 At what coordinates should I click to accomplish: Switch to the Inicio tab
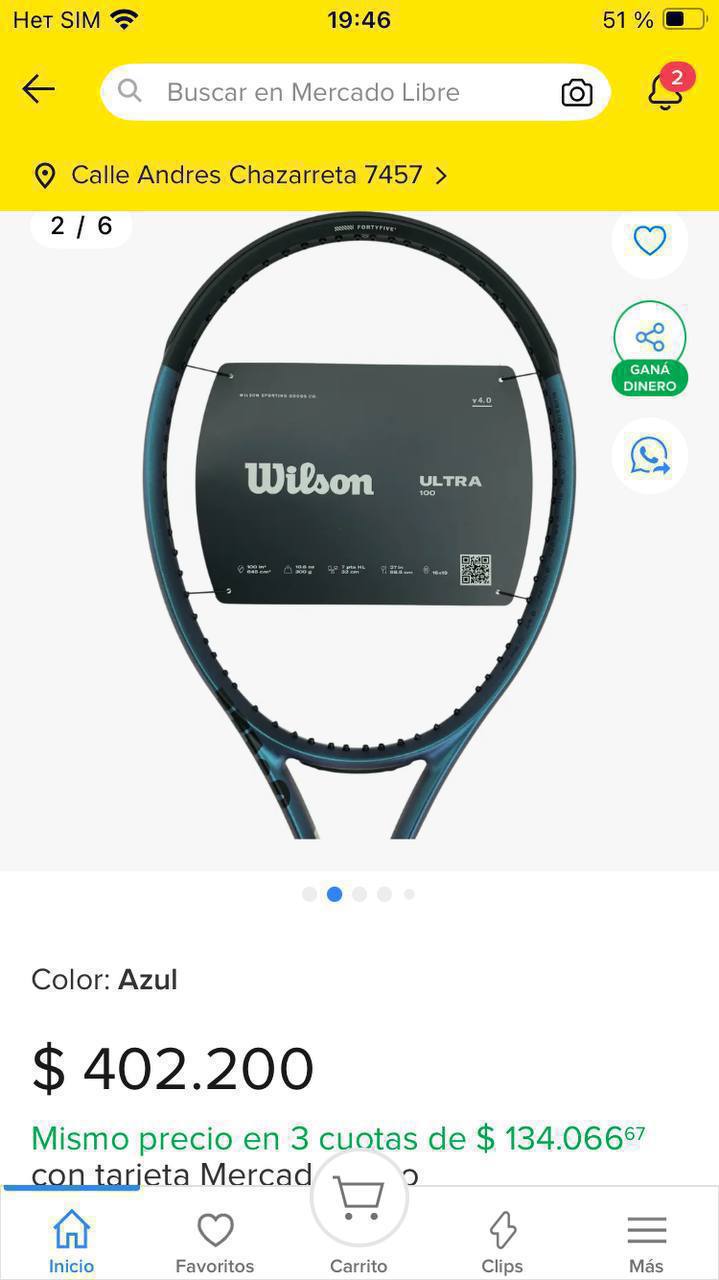(x=72, y=1242)
